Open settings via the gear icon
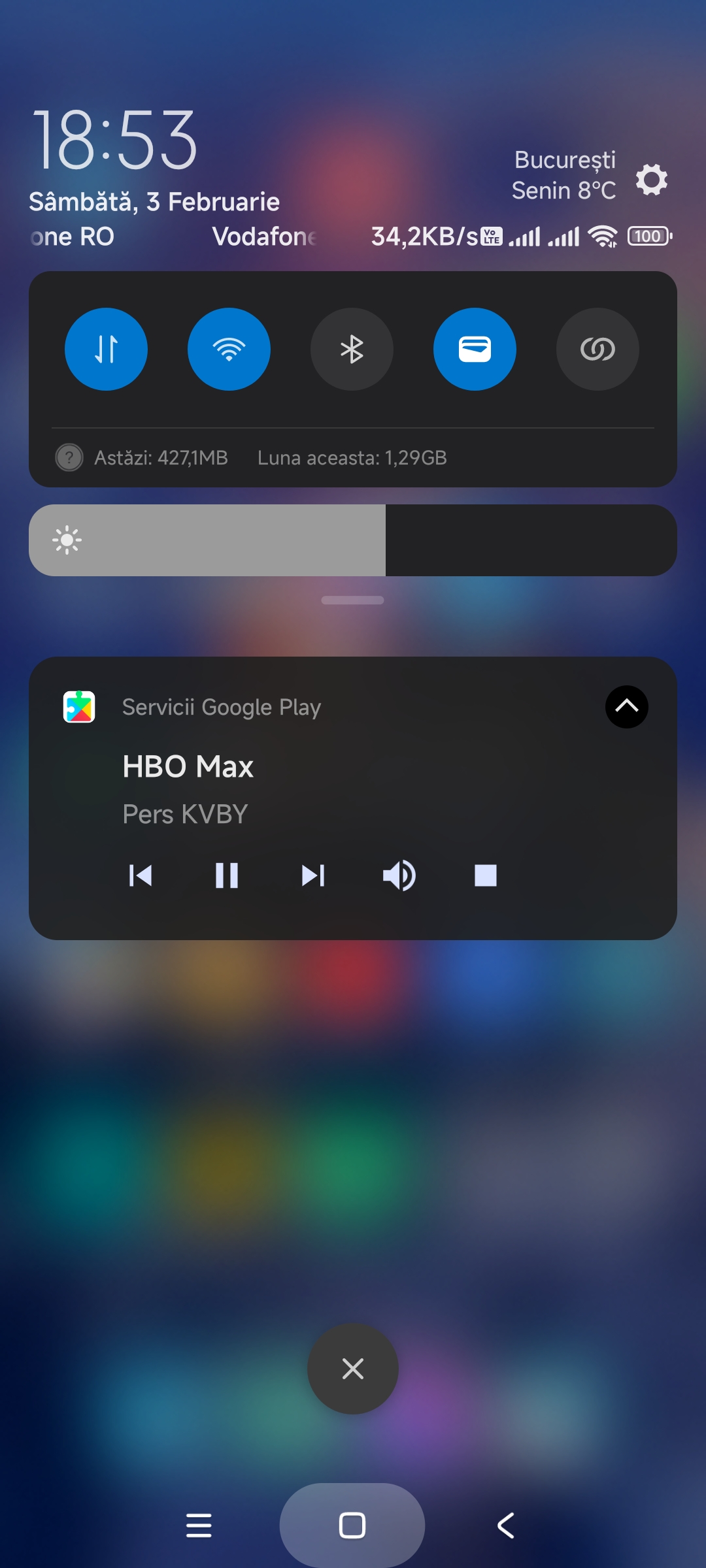This screenshot has width=706, height=1568. (x=651, y=180)
